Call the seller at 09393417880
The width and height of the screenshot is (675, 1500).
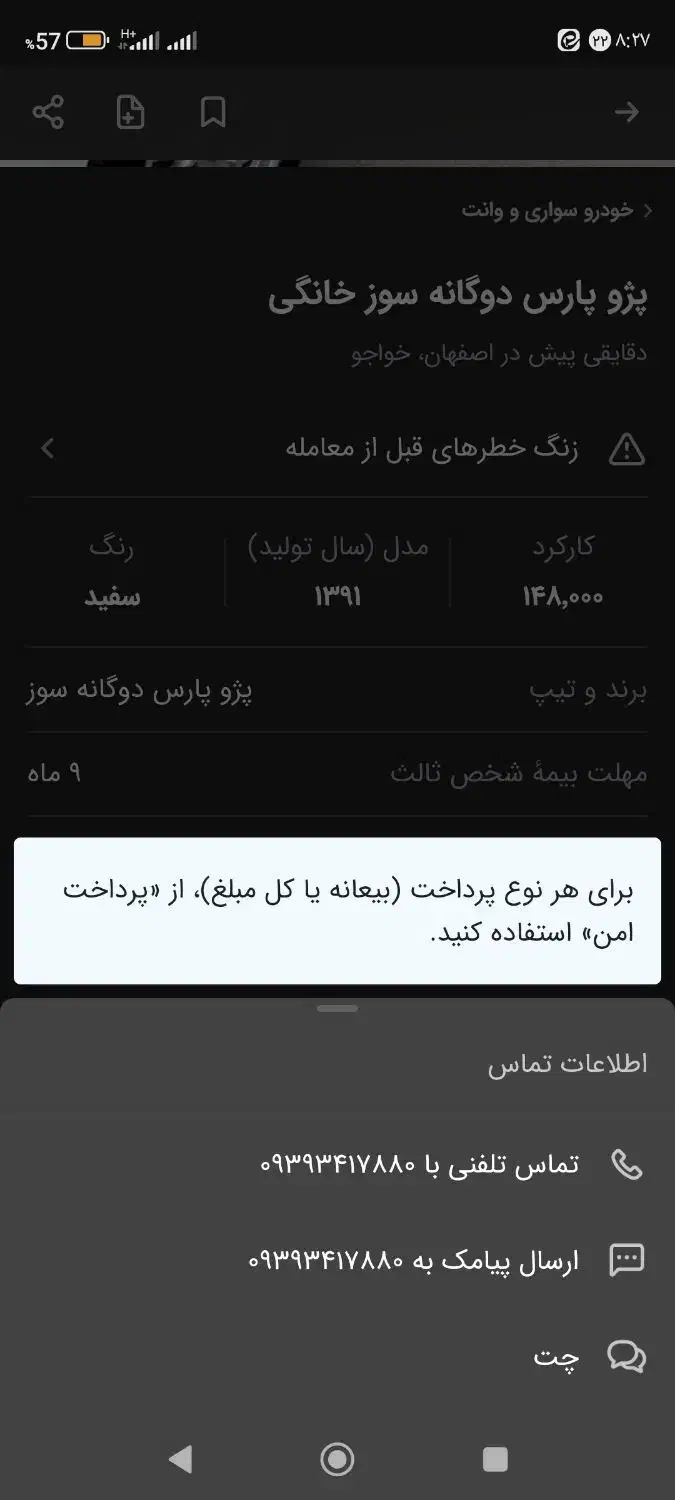[450, 1165]
